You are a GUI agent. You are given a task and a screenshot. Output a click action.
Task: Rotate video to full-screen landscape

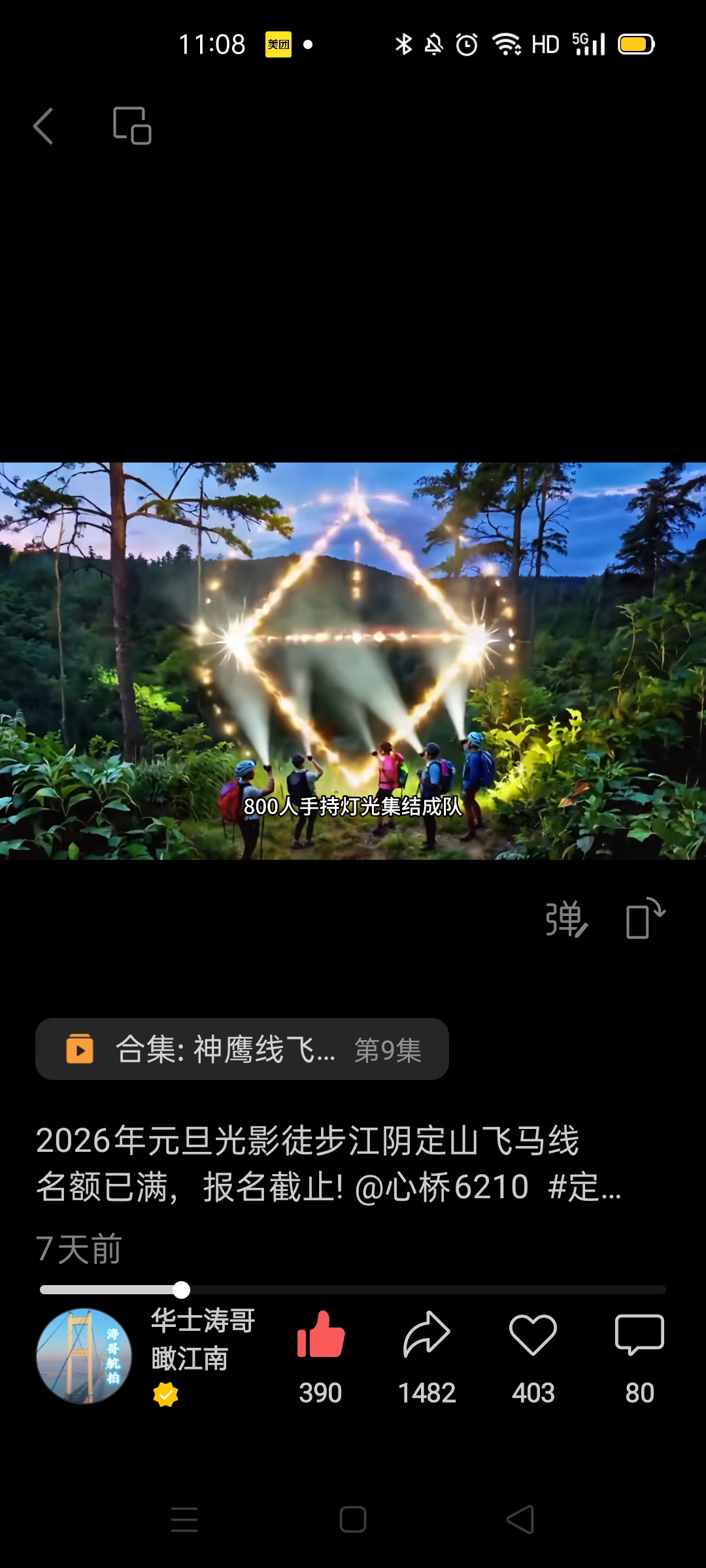[x=645, y=919]
